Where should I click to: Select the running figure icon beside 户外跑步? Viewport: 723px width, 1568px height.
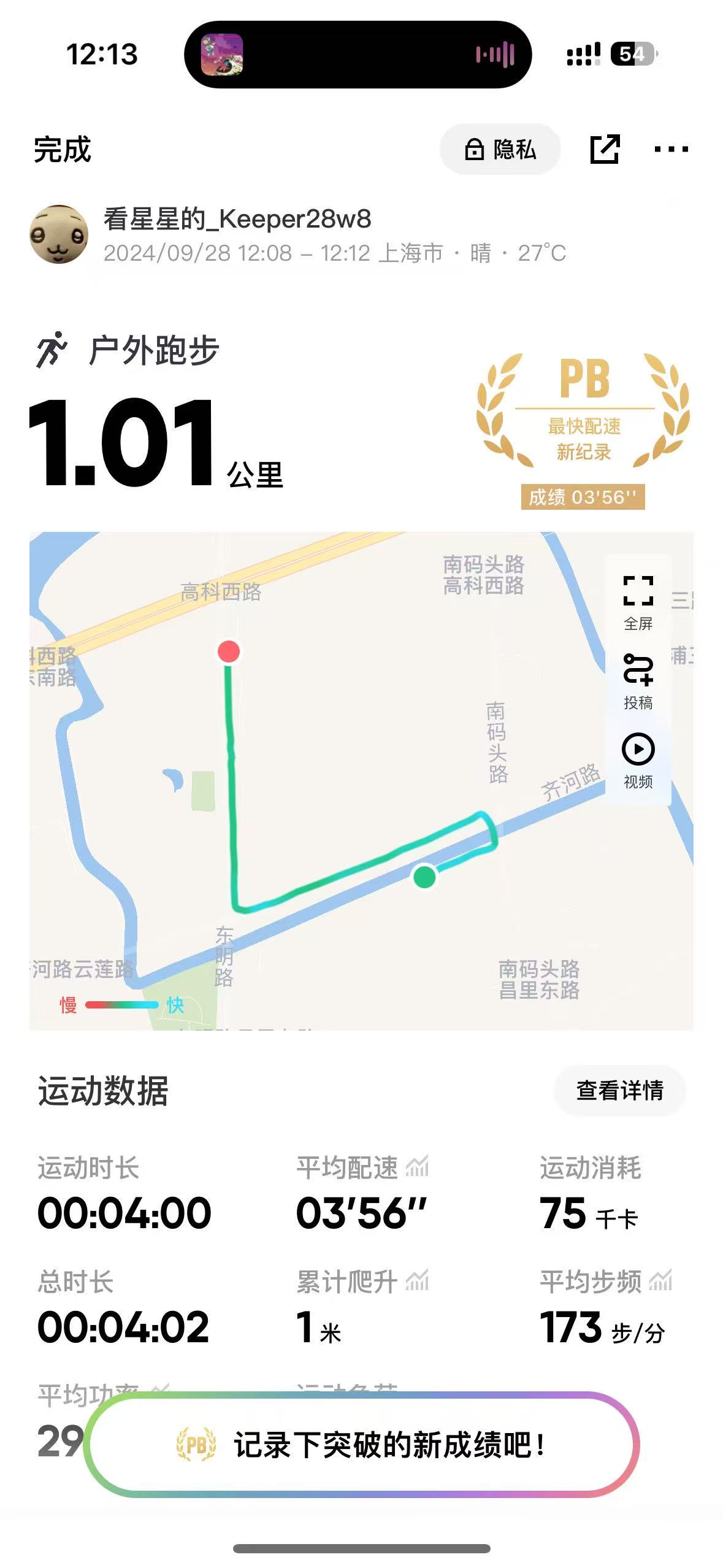[52, 349]
